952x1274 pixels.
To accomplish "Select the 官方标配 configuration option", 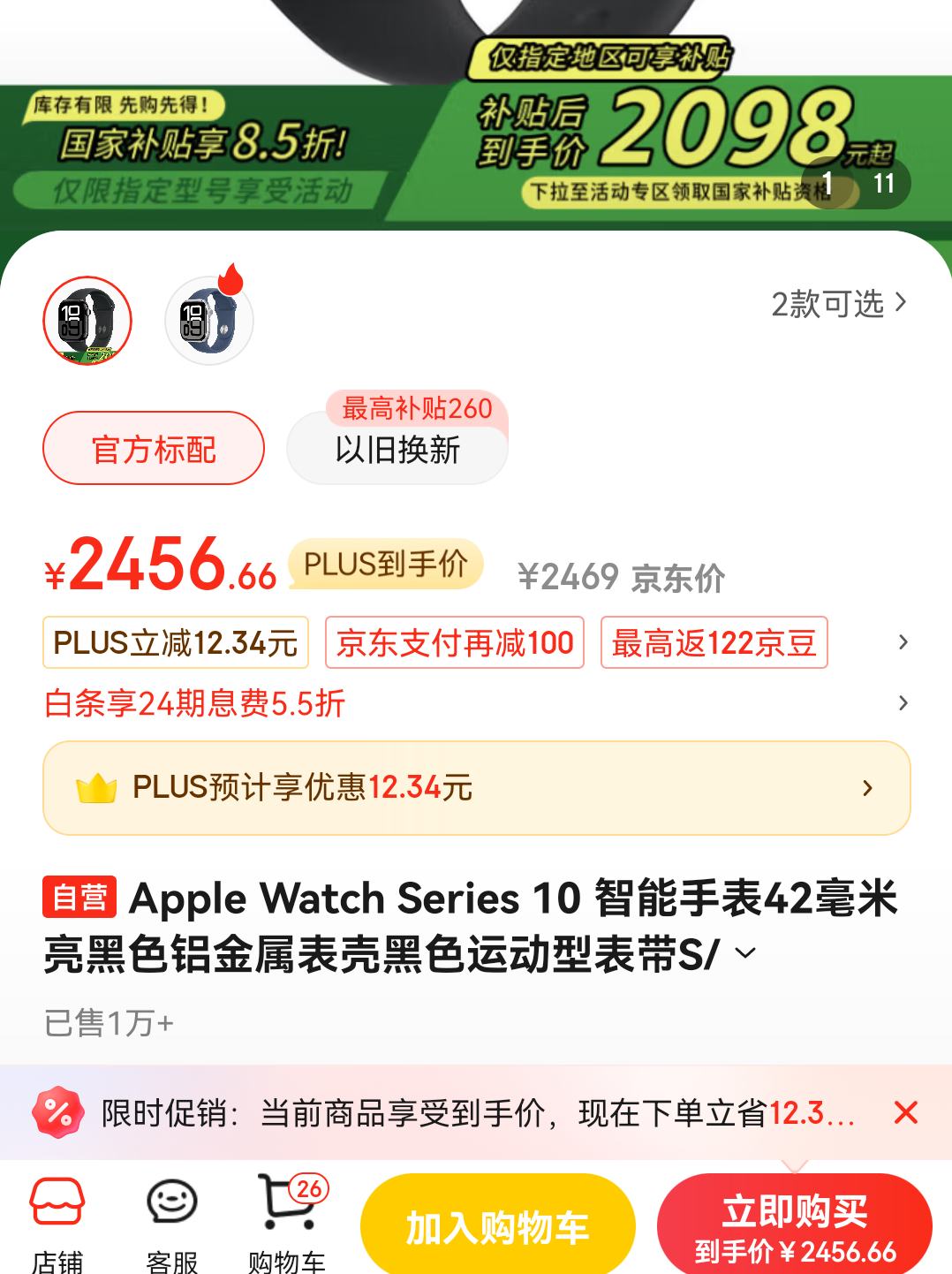I will 152,448.
